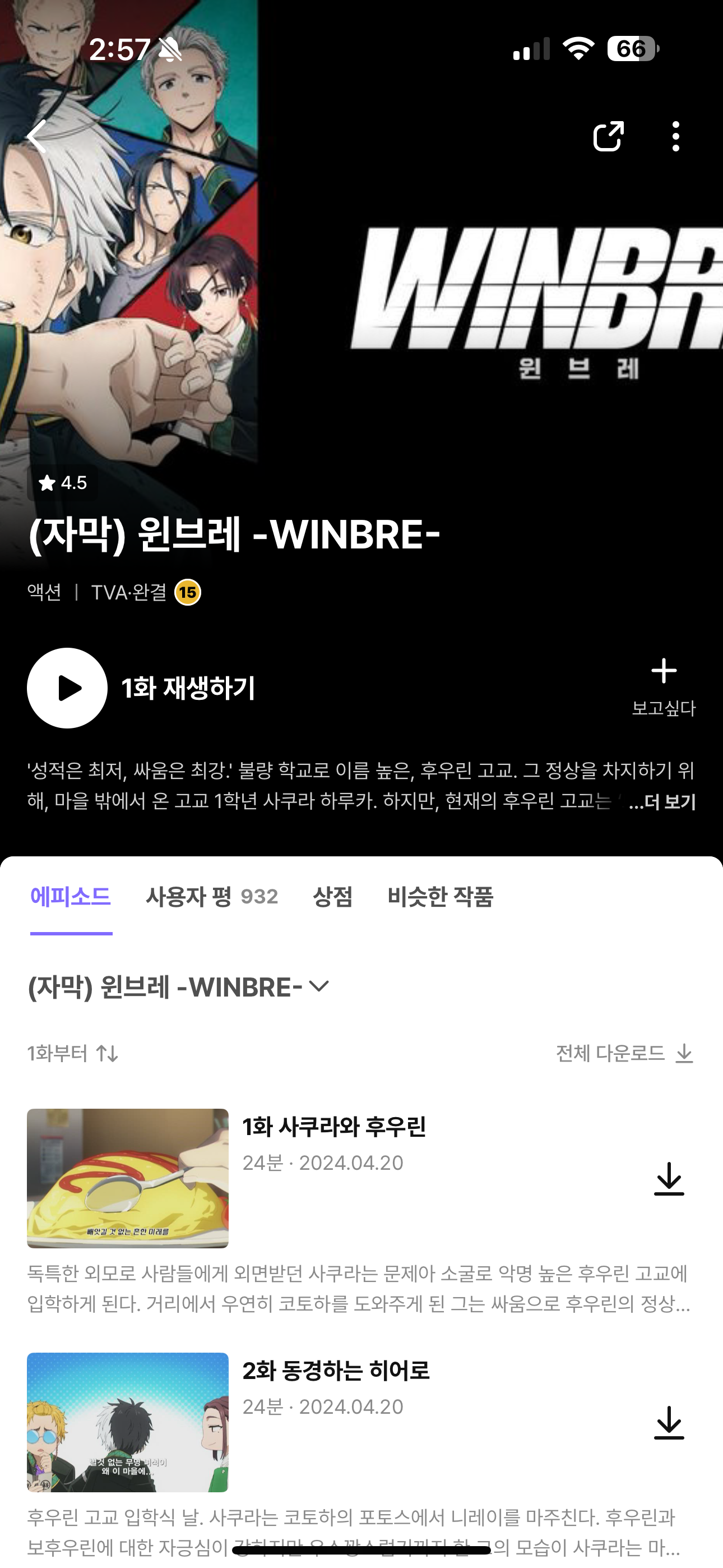
Task: Select the 에피소드 tab
Action: [x=71, y=897]
